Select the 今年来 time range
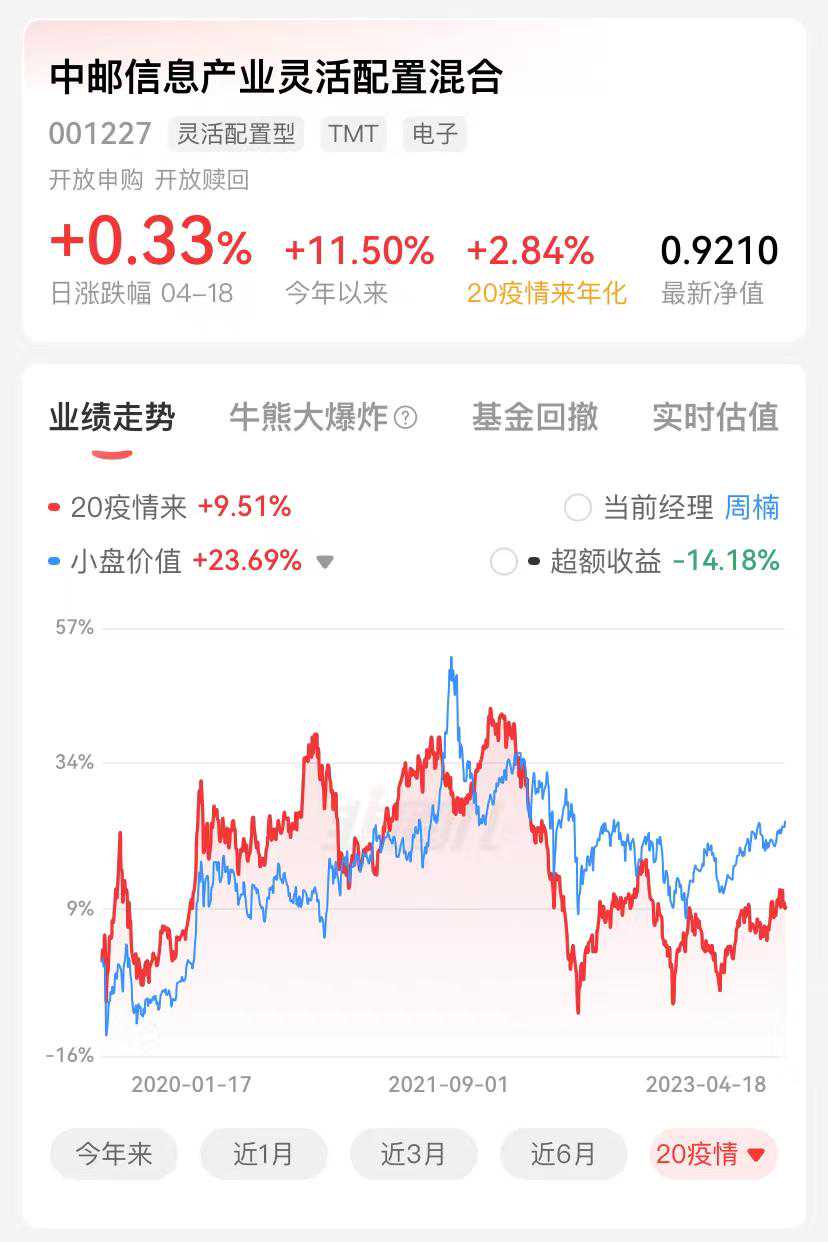This screenshot has width=828, height=1242. tap(113, 1154)
